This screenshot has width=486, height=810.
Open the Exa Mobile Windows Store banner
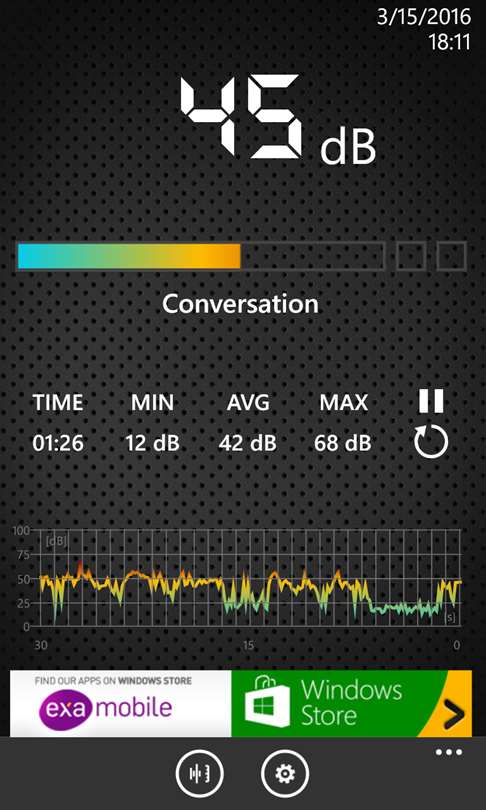click(x=241, y=703)
